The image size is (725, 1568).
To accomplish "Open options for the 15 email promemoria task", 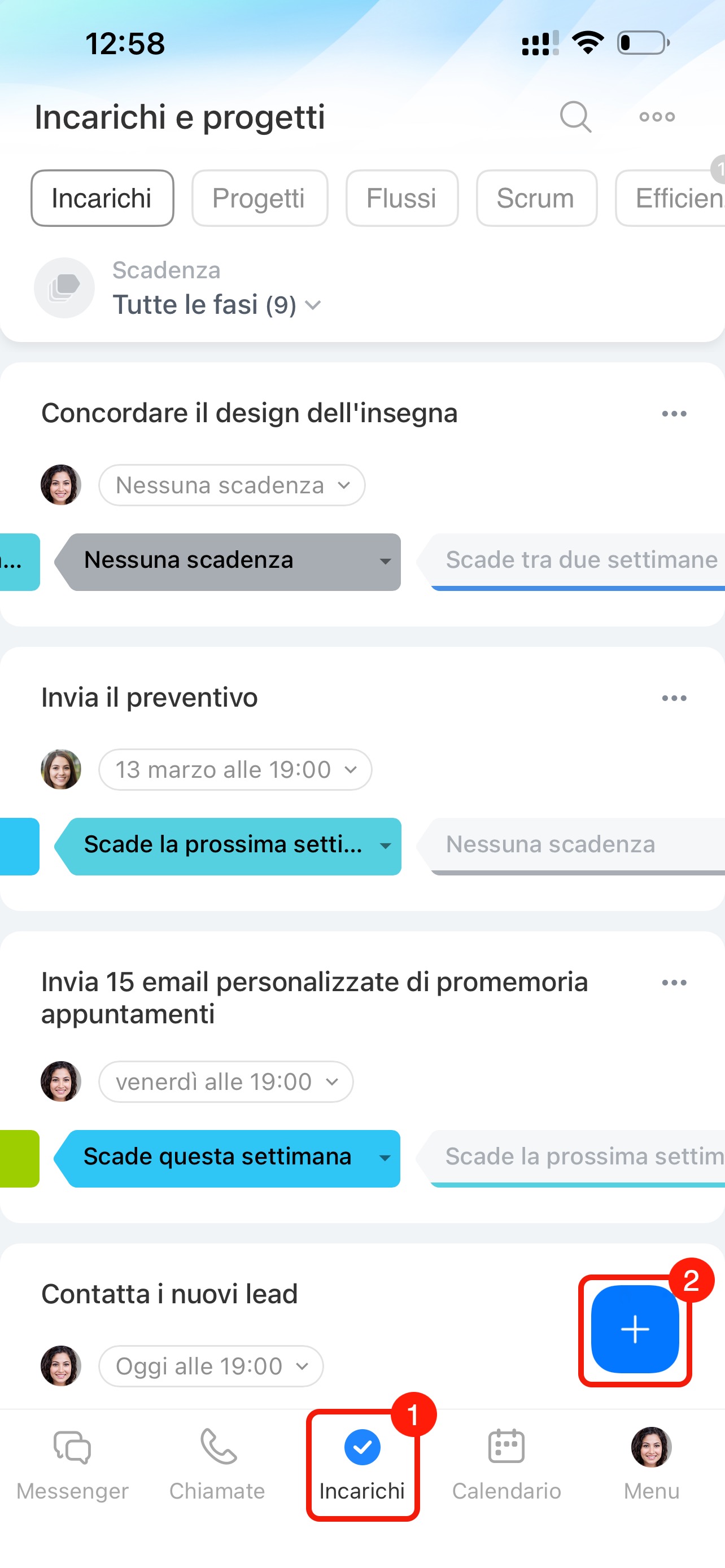I will pos(674,983).
